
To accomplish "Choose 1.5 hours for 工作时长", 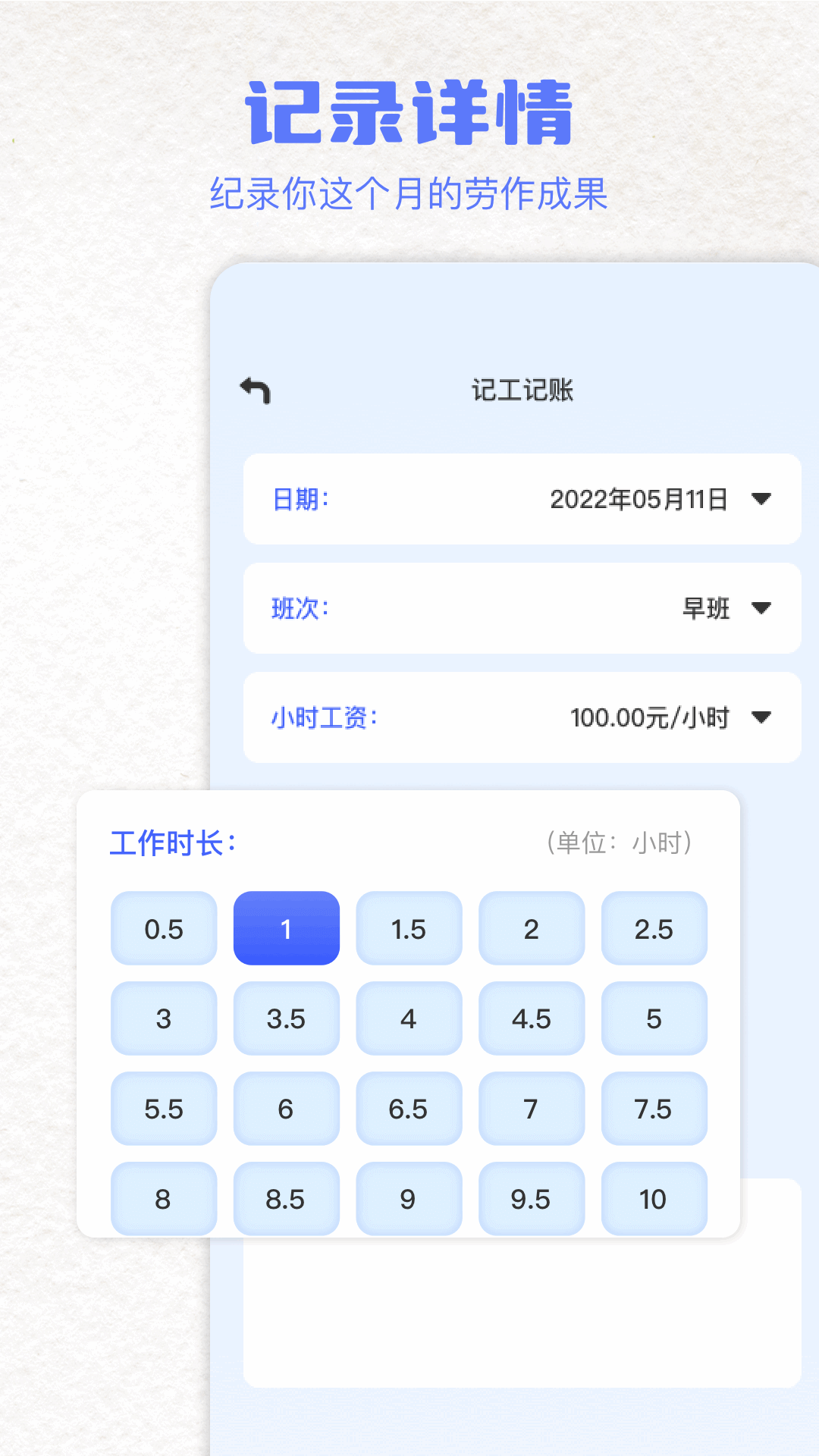I will [x=409, y=928].
